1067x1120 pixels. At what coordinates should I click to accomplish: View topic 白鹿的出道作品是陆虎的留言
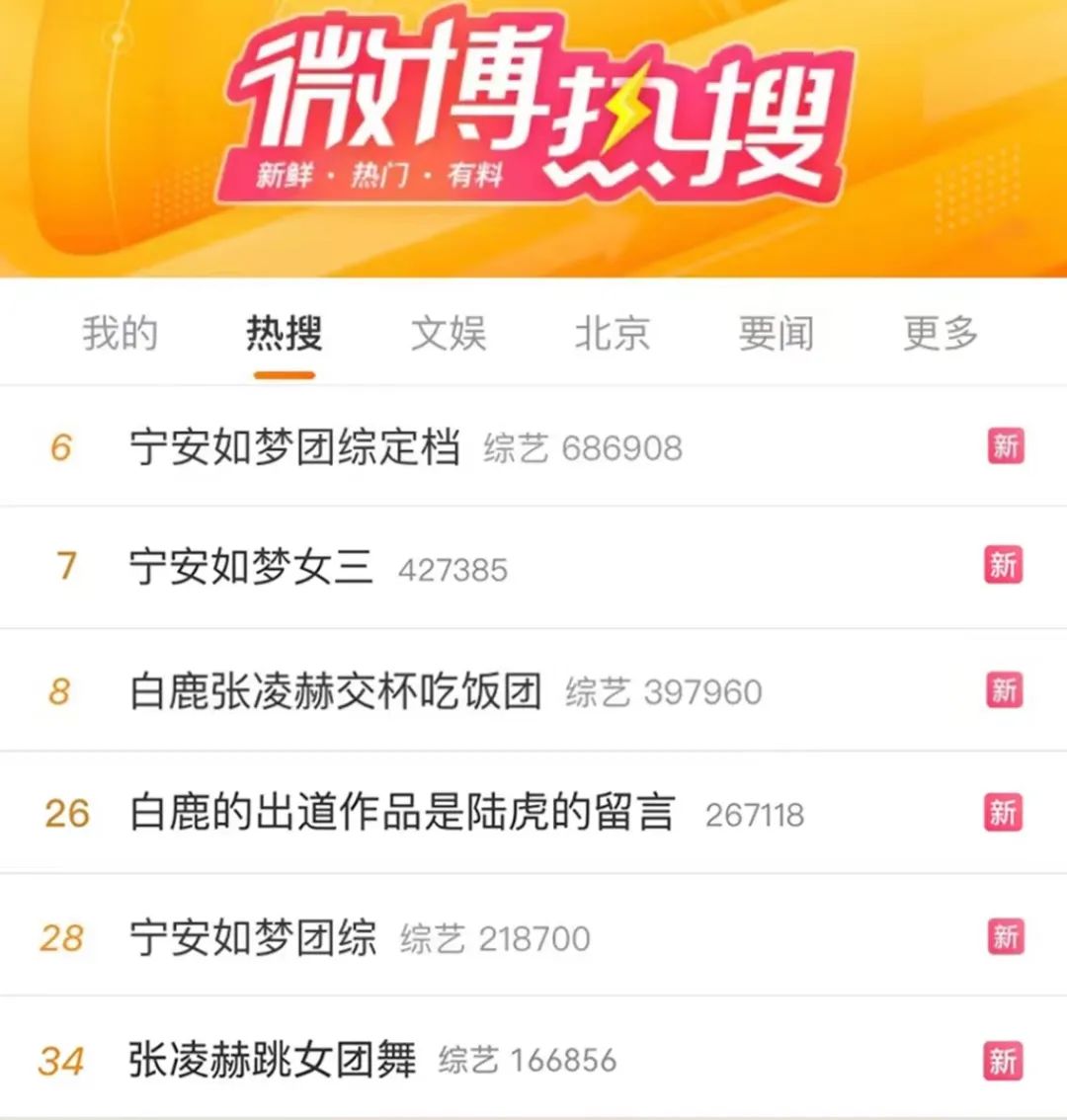pos(401,814)
